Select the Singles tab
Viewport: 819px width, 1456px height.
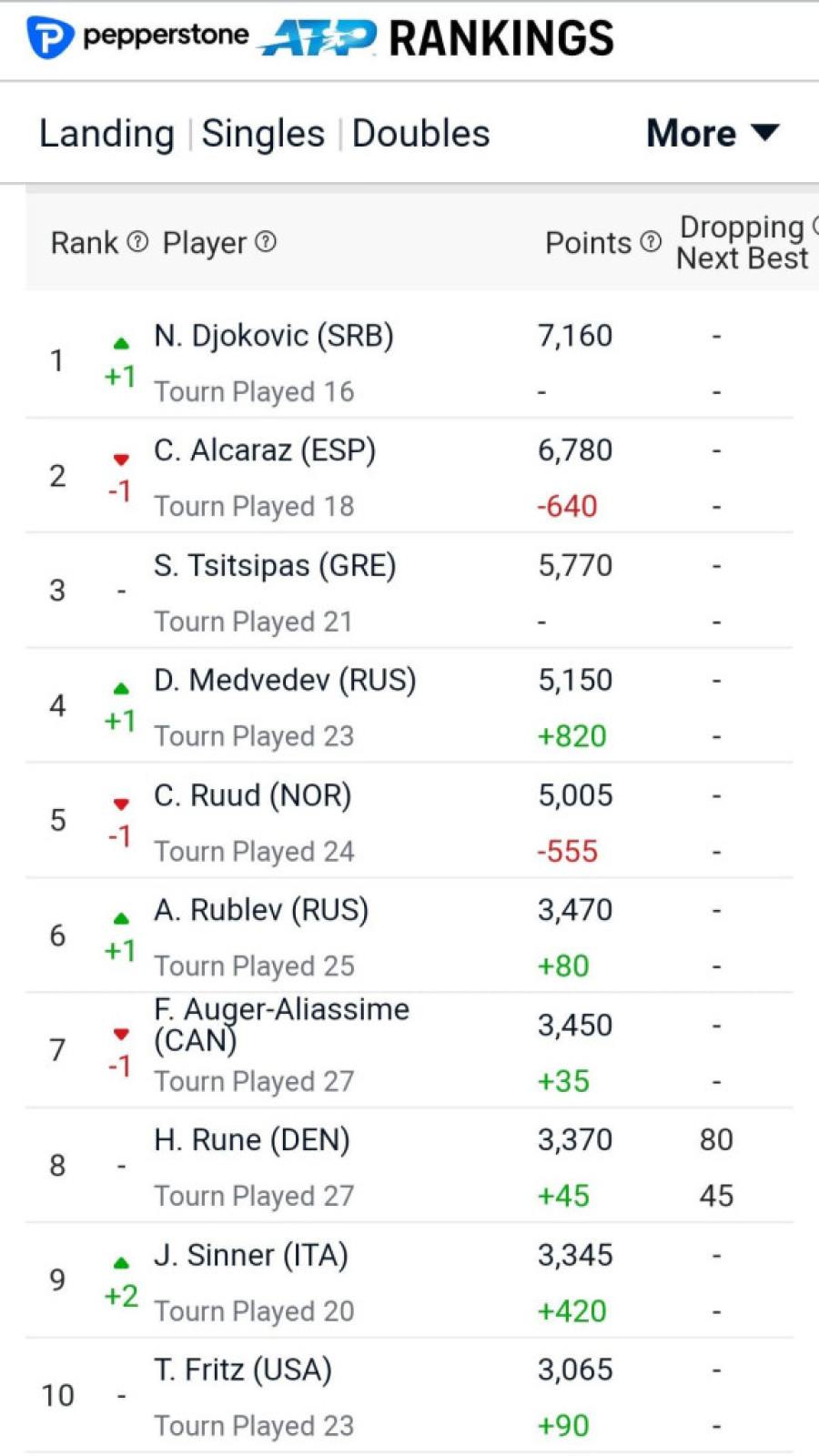(x=263, y=133)
